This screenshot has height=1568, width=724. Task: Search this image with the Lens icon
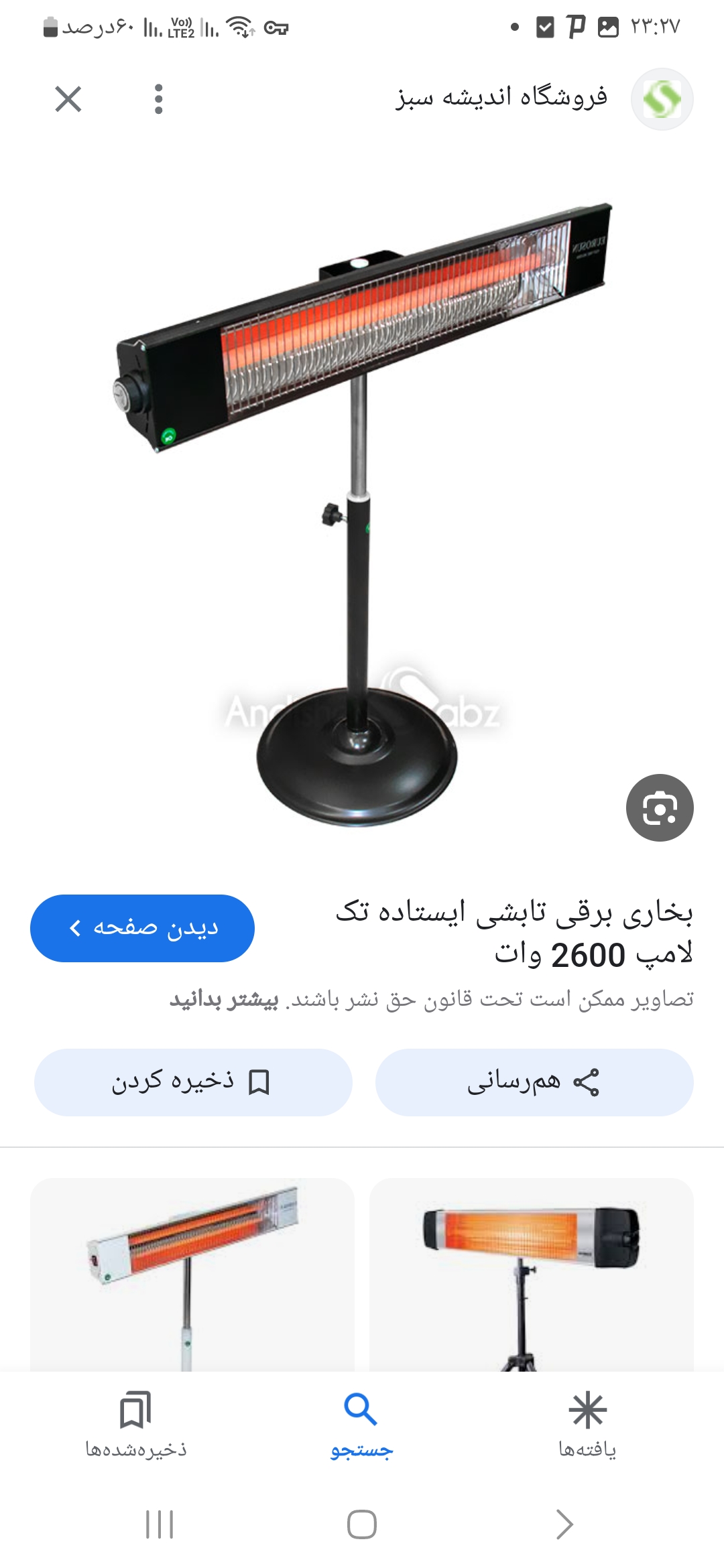point(660,807)
